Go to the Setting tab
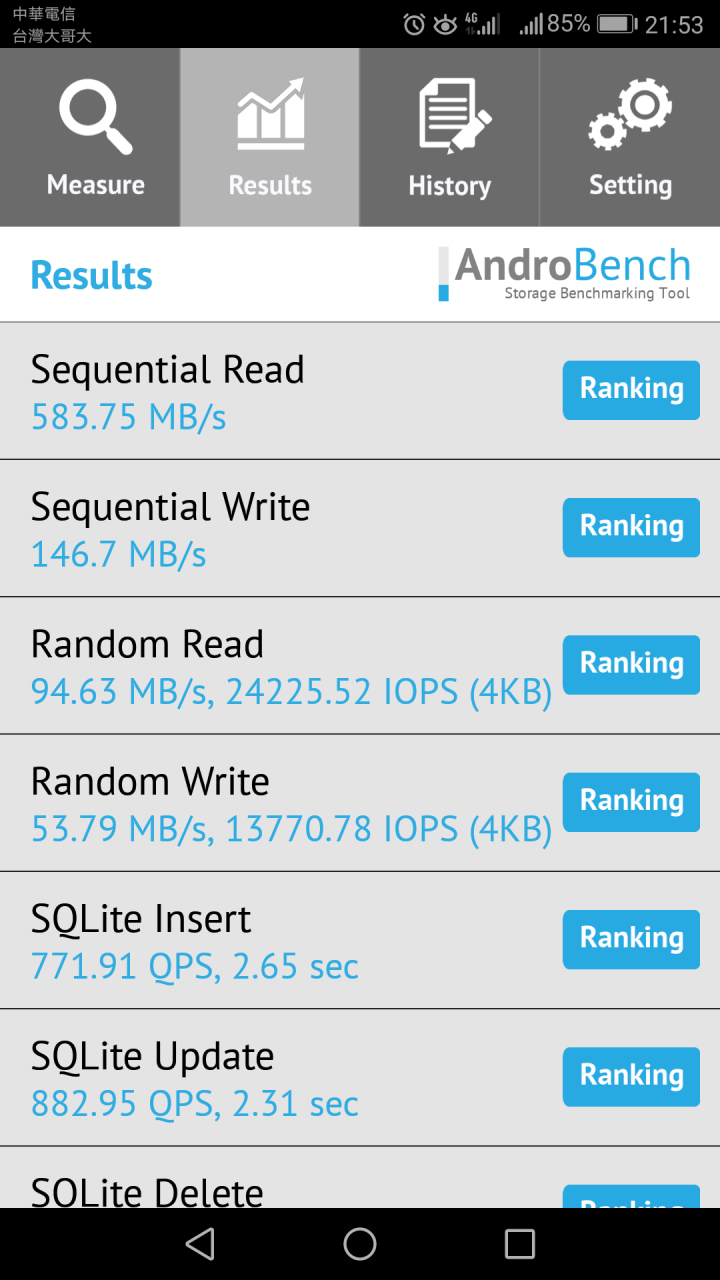This screenshot has width=720, height=1280. click(x=630, y=138)
